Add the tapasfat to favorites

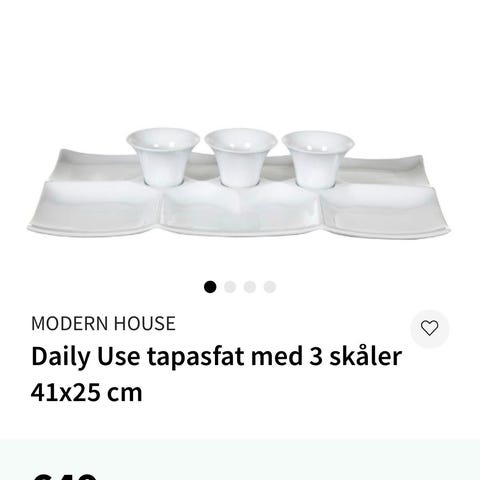point(430,328)
